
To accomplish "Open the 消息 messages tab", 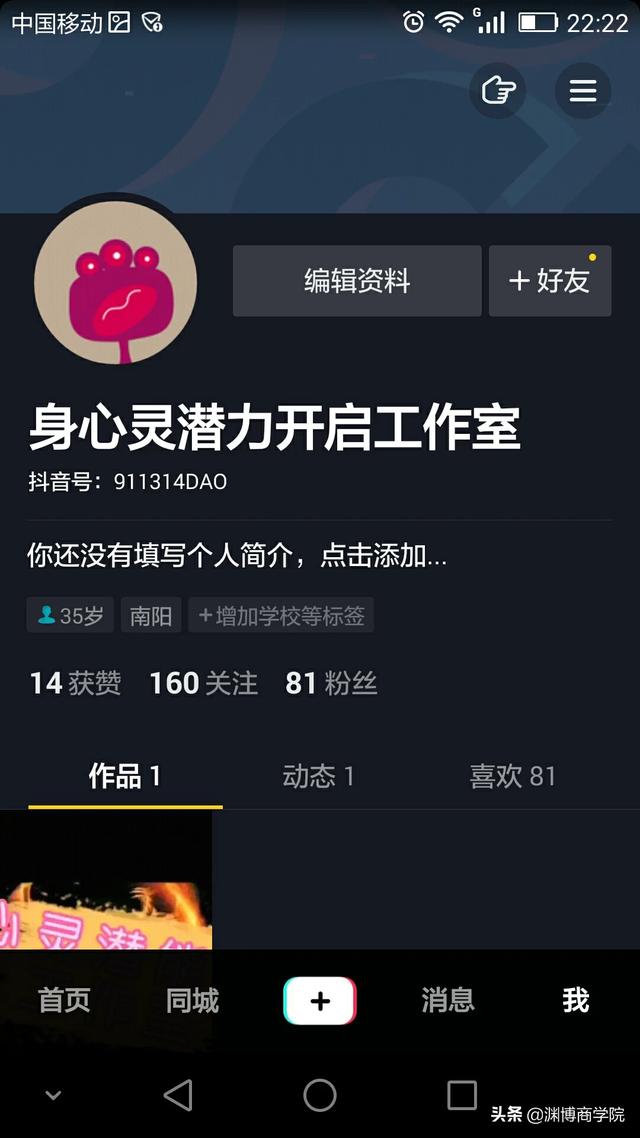I will pyautogui.click(x=448, y=1001).
